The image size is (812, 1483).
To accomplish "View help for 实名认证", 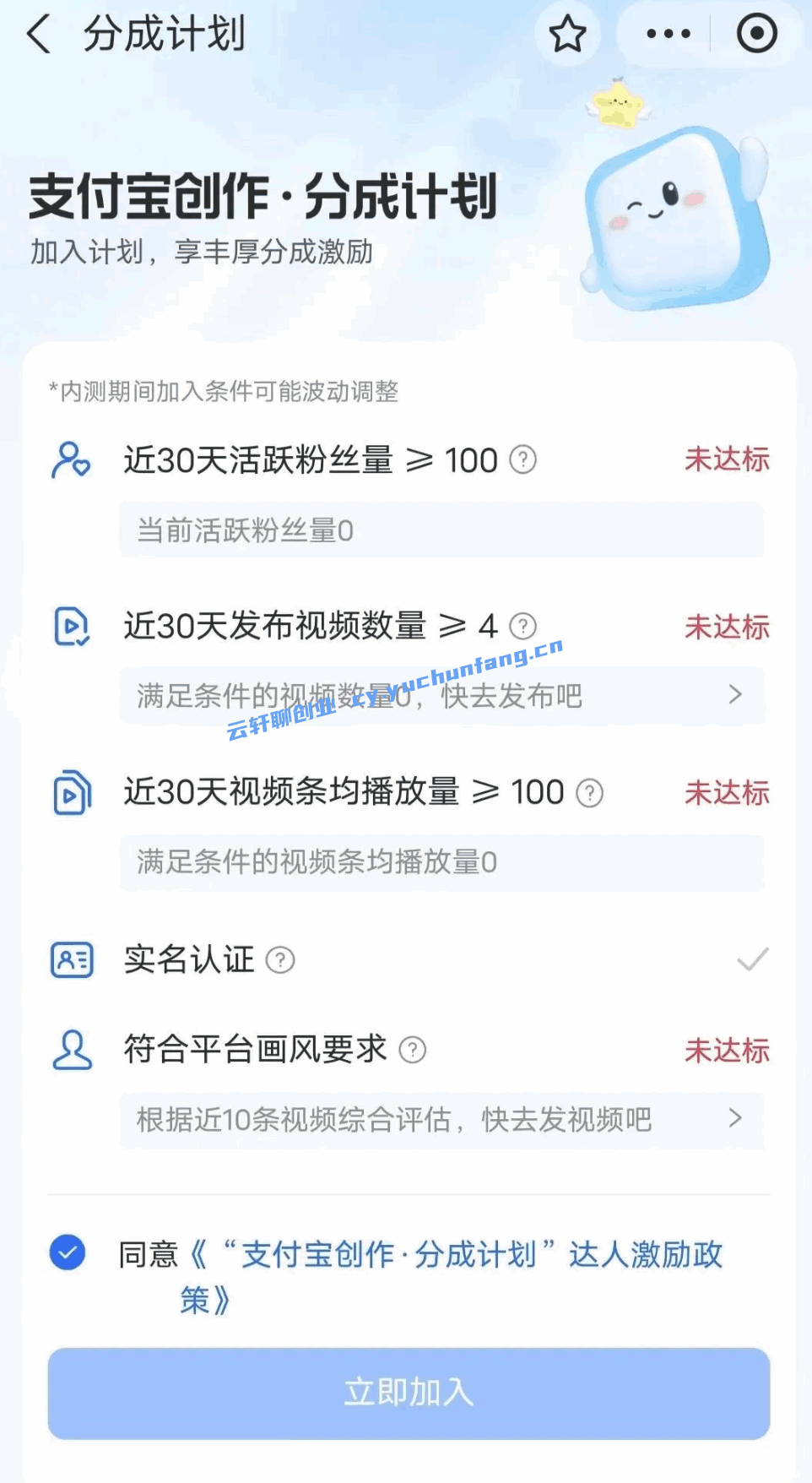I will [x=280, y=960].
